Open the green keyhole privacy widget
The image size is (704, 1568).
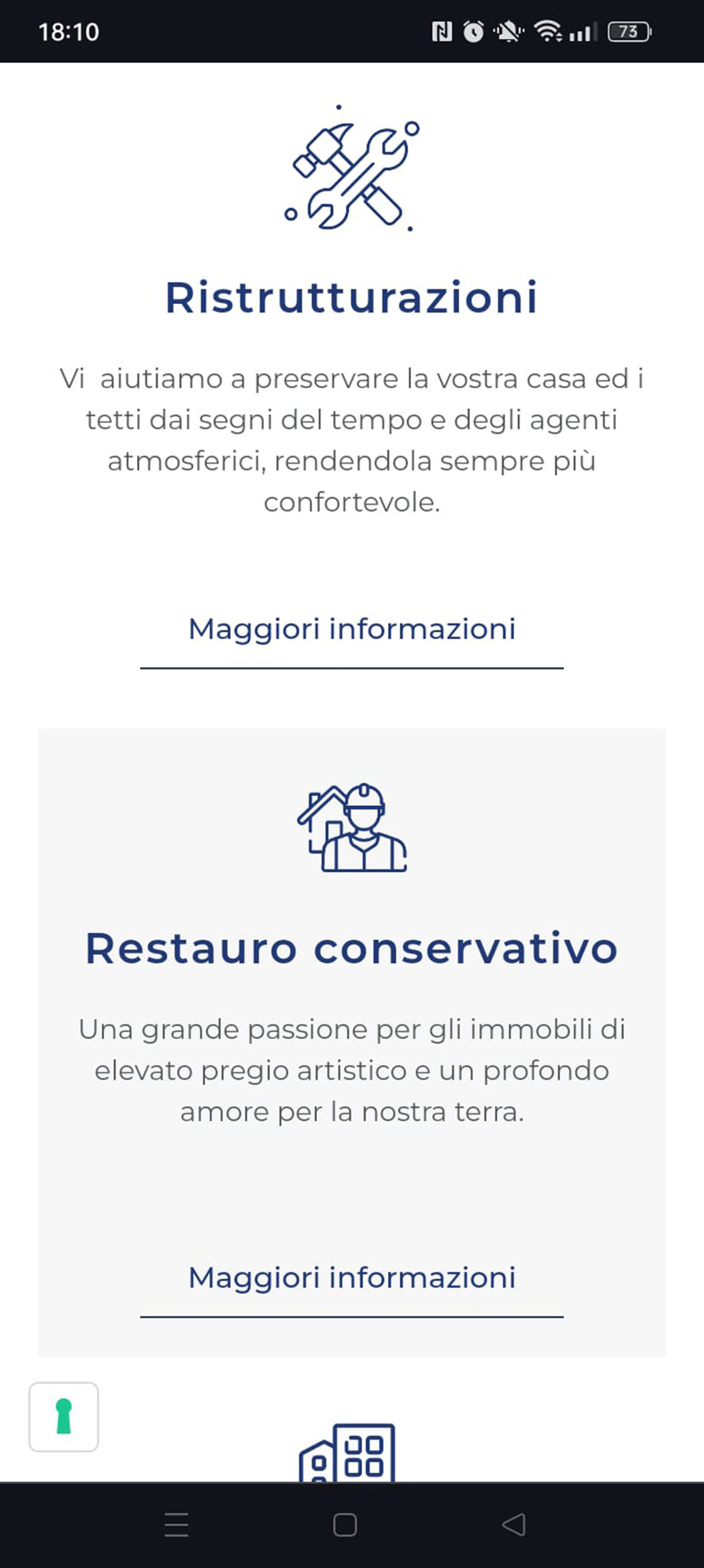tap(64, 1416)
